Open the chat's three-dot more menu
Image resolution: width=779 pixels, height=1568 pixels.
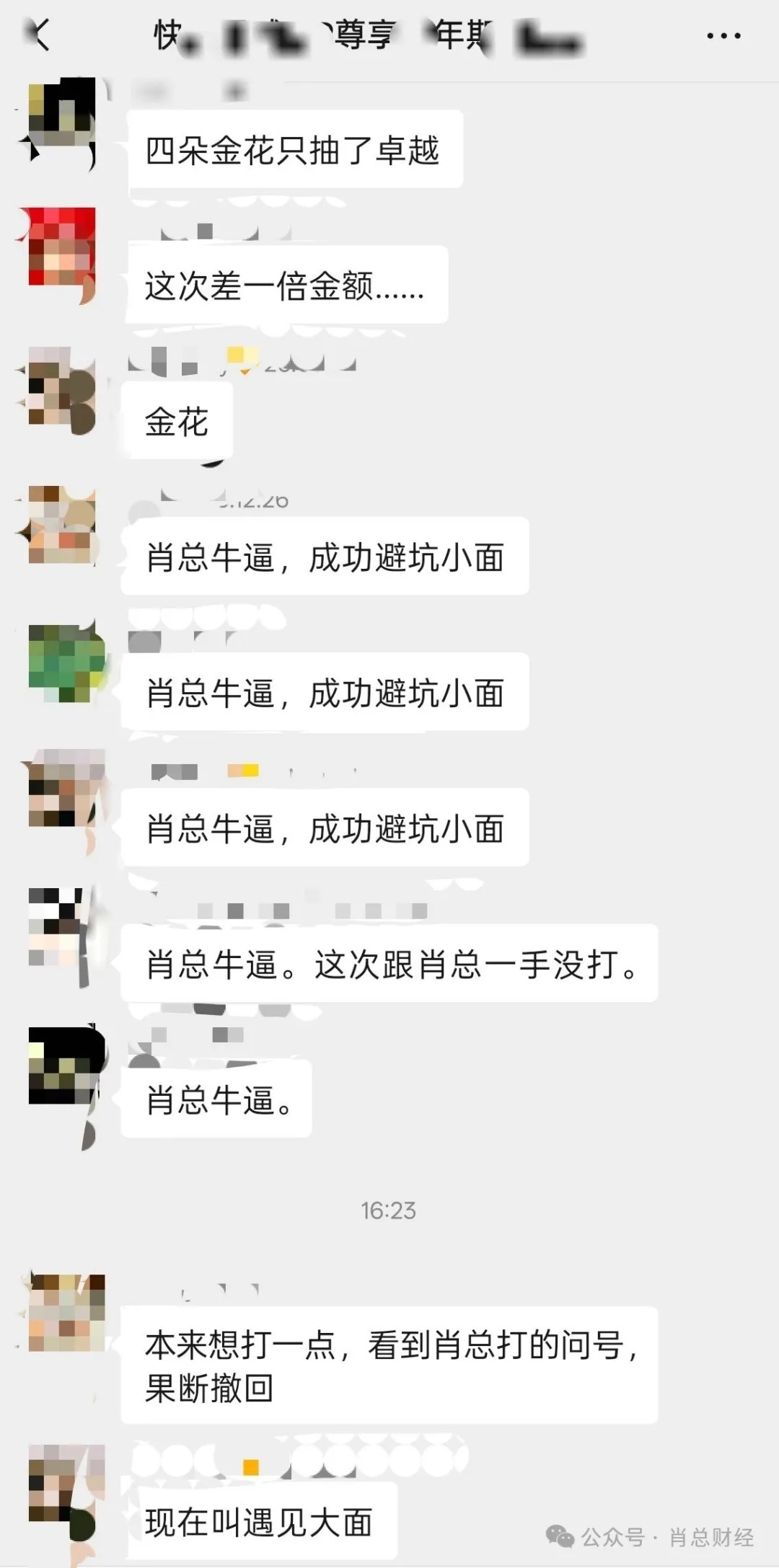pyautogui.click(x=723, y=35)
